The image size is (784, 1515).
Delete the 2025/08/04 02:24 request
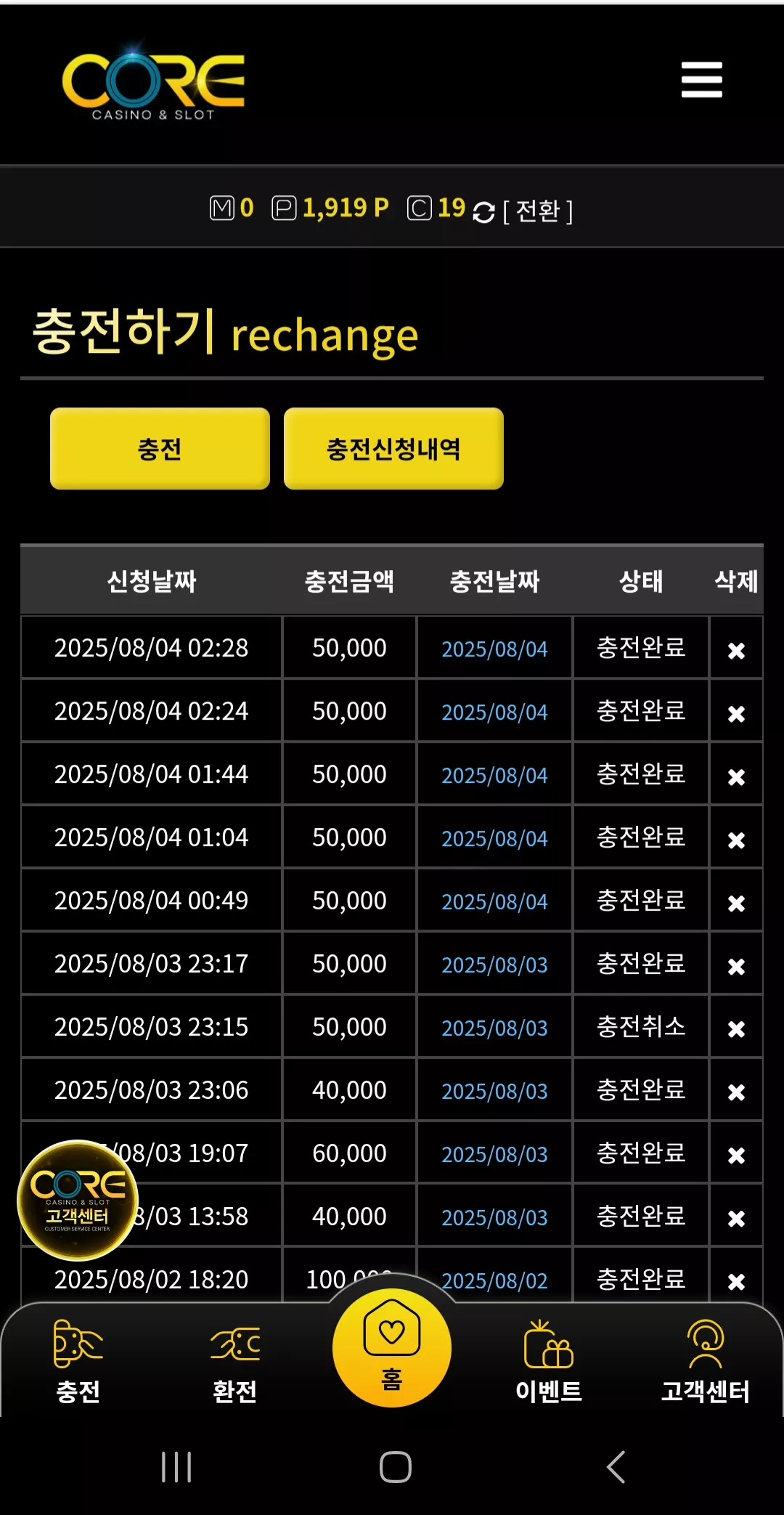point(736,713)
